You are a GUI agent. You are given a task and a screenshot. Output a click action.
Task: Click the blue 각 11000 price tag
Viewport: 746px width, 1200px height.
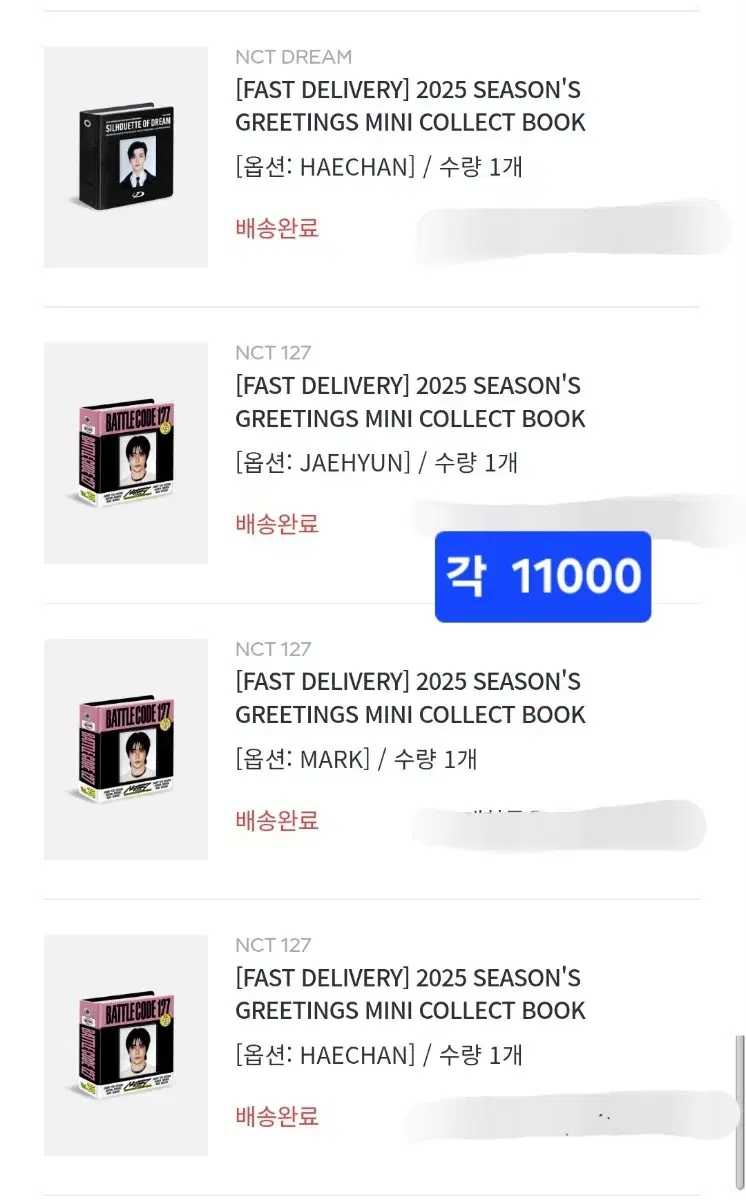coord(542,576)
